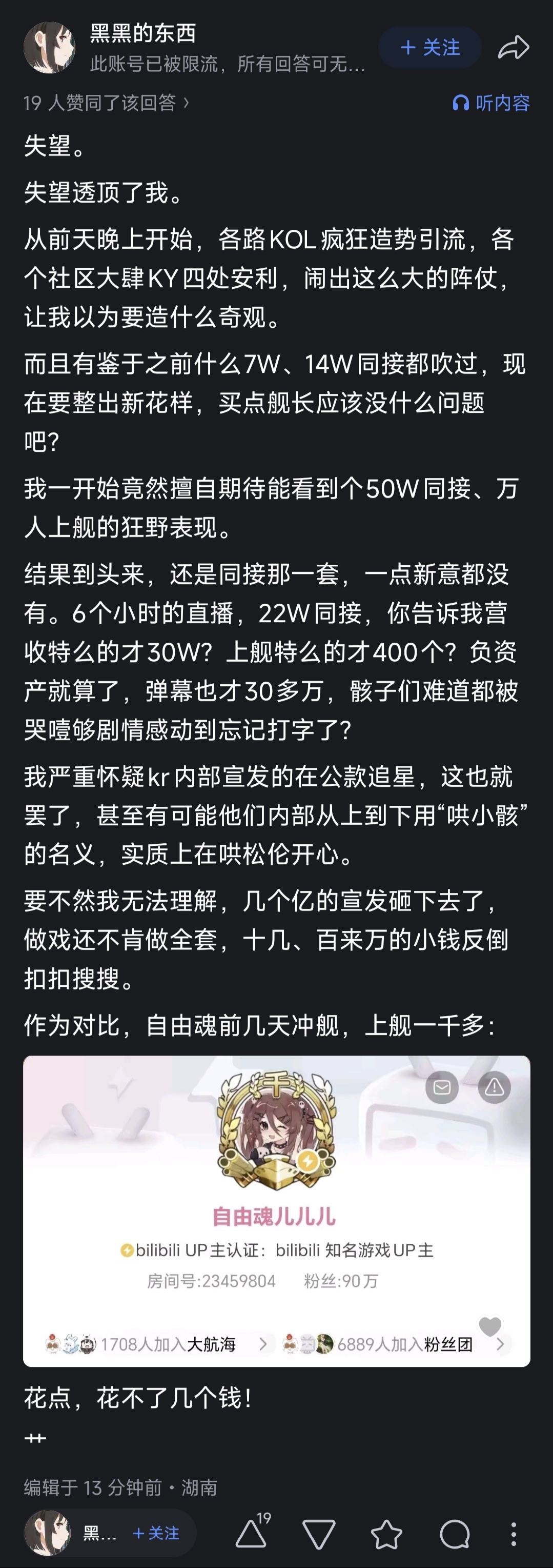553x1568 pixels.
Task: Add this answer to favorites star
Action: click(386, 1533)
